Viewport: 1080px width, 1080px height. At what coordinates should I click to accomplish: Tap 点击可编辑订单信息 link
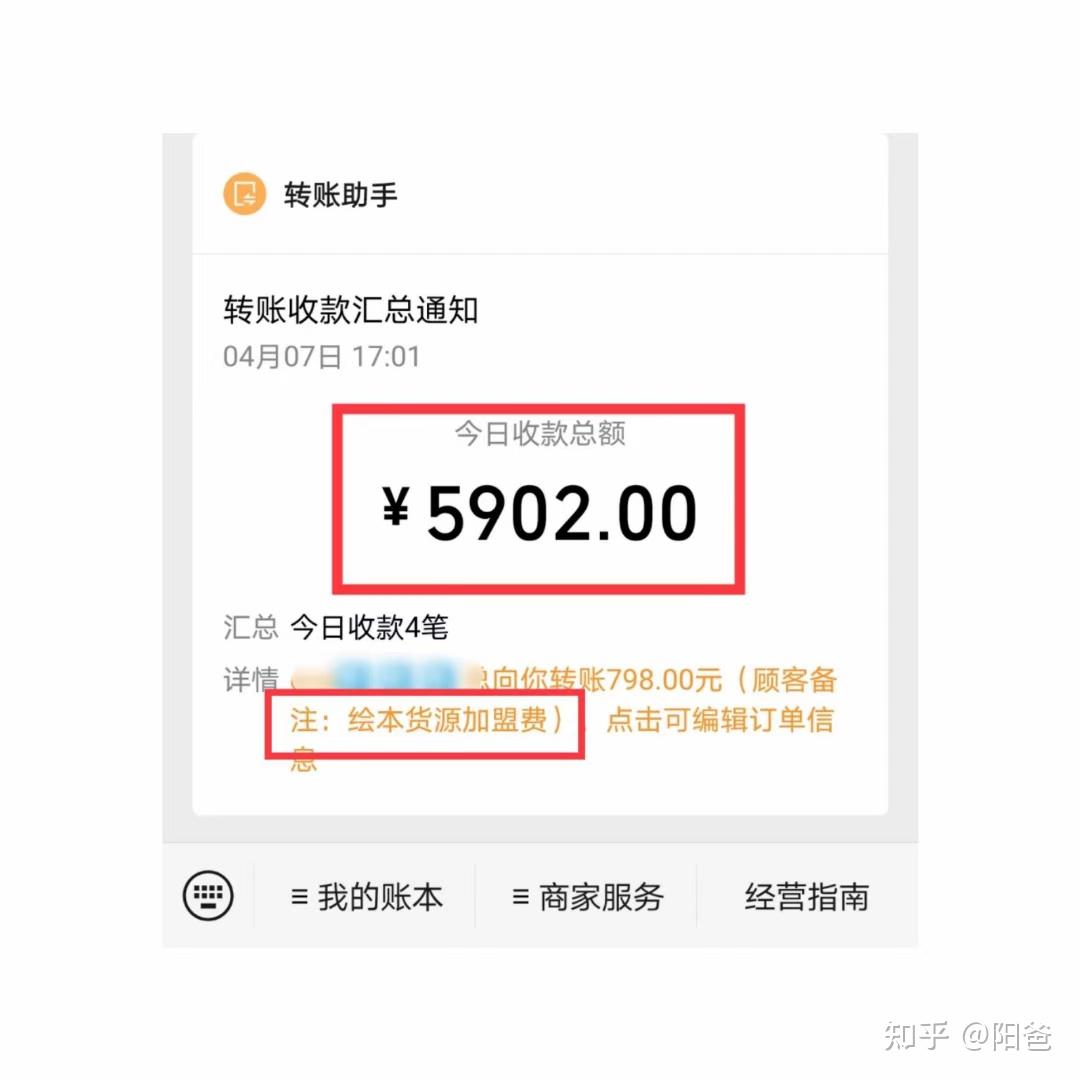tap(719, 720)
